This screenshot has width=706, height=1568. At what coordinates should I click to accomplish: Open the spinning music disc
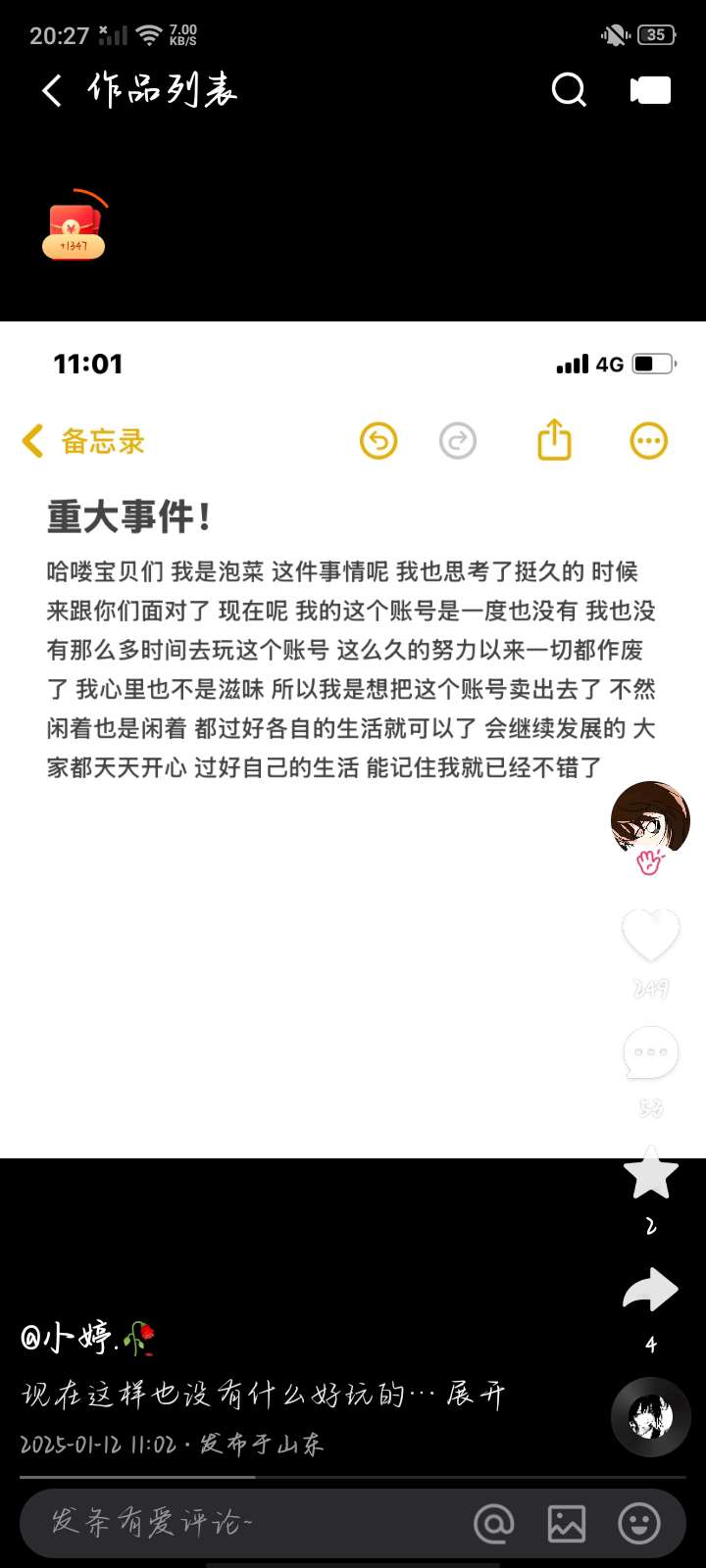[650, 1417]
